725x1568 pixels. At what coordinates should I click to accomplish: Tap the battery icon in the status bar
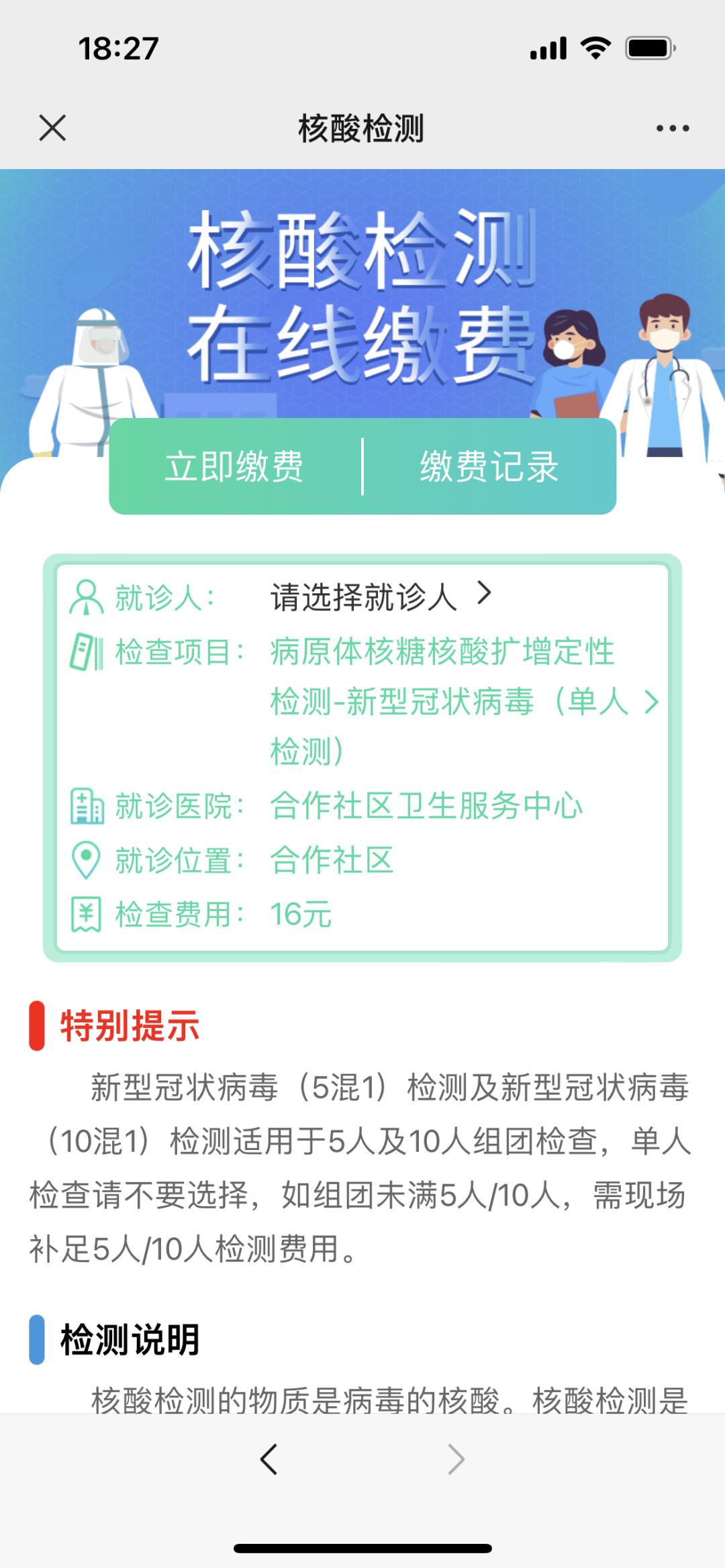[x=646, y=48]
